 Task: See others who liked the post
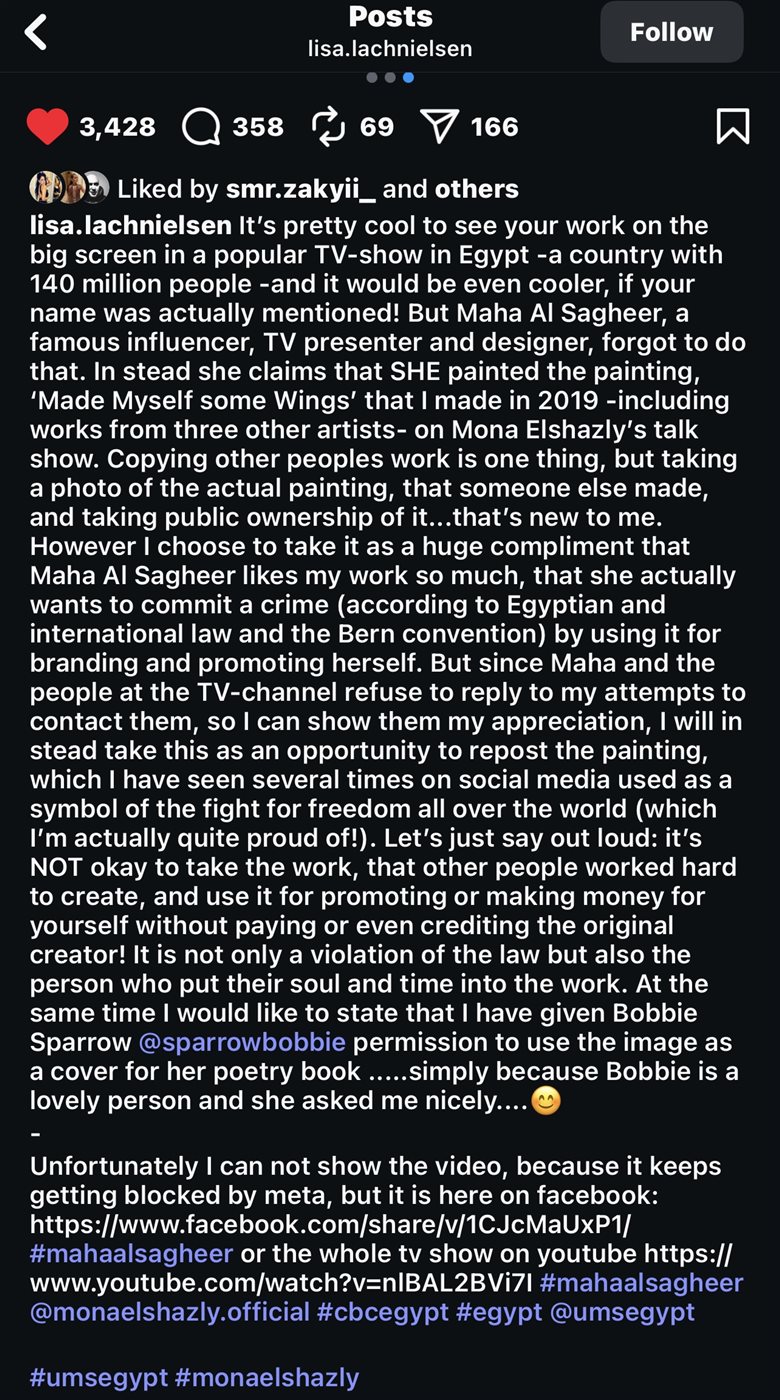click(476, 189)
